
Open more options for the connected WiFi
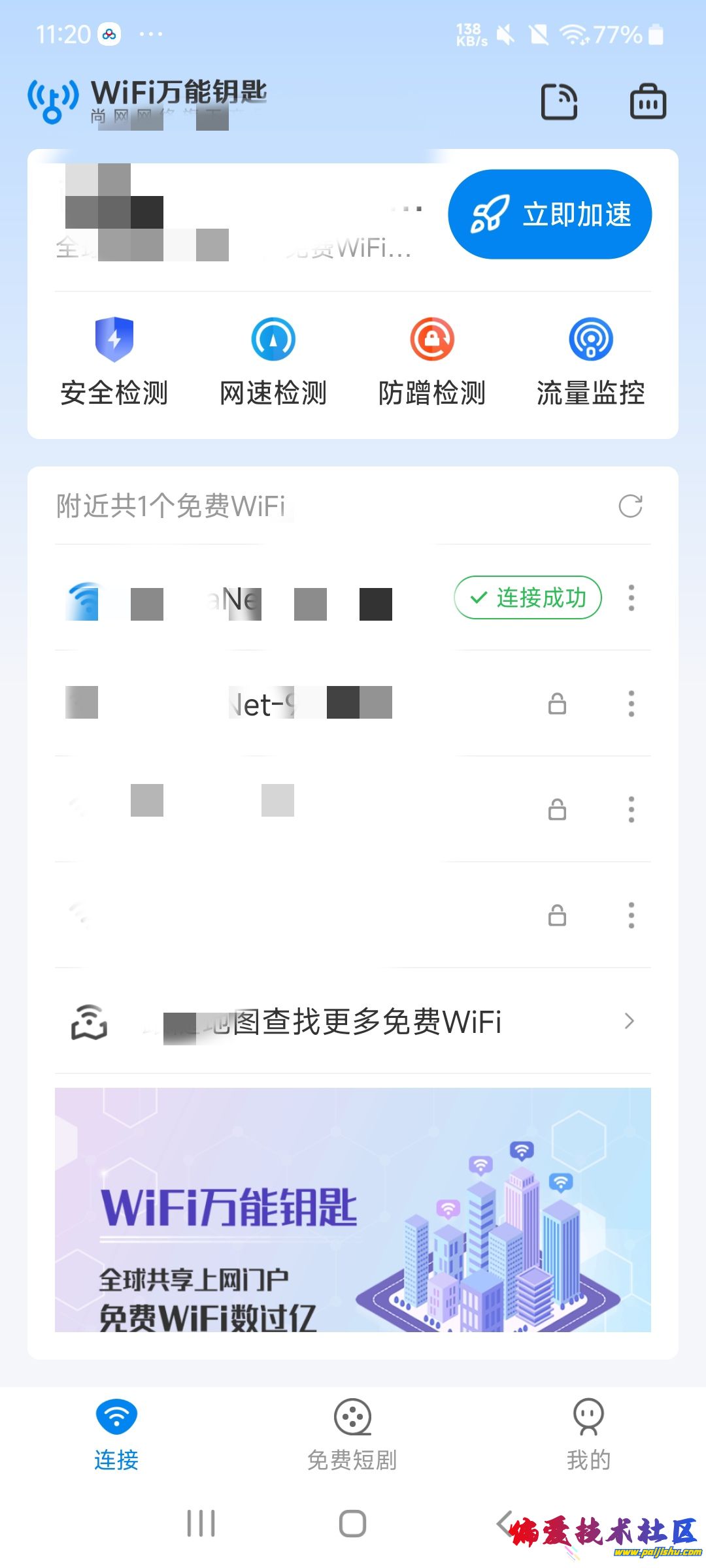[x=631, y=598]
